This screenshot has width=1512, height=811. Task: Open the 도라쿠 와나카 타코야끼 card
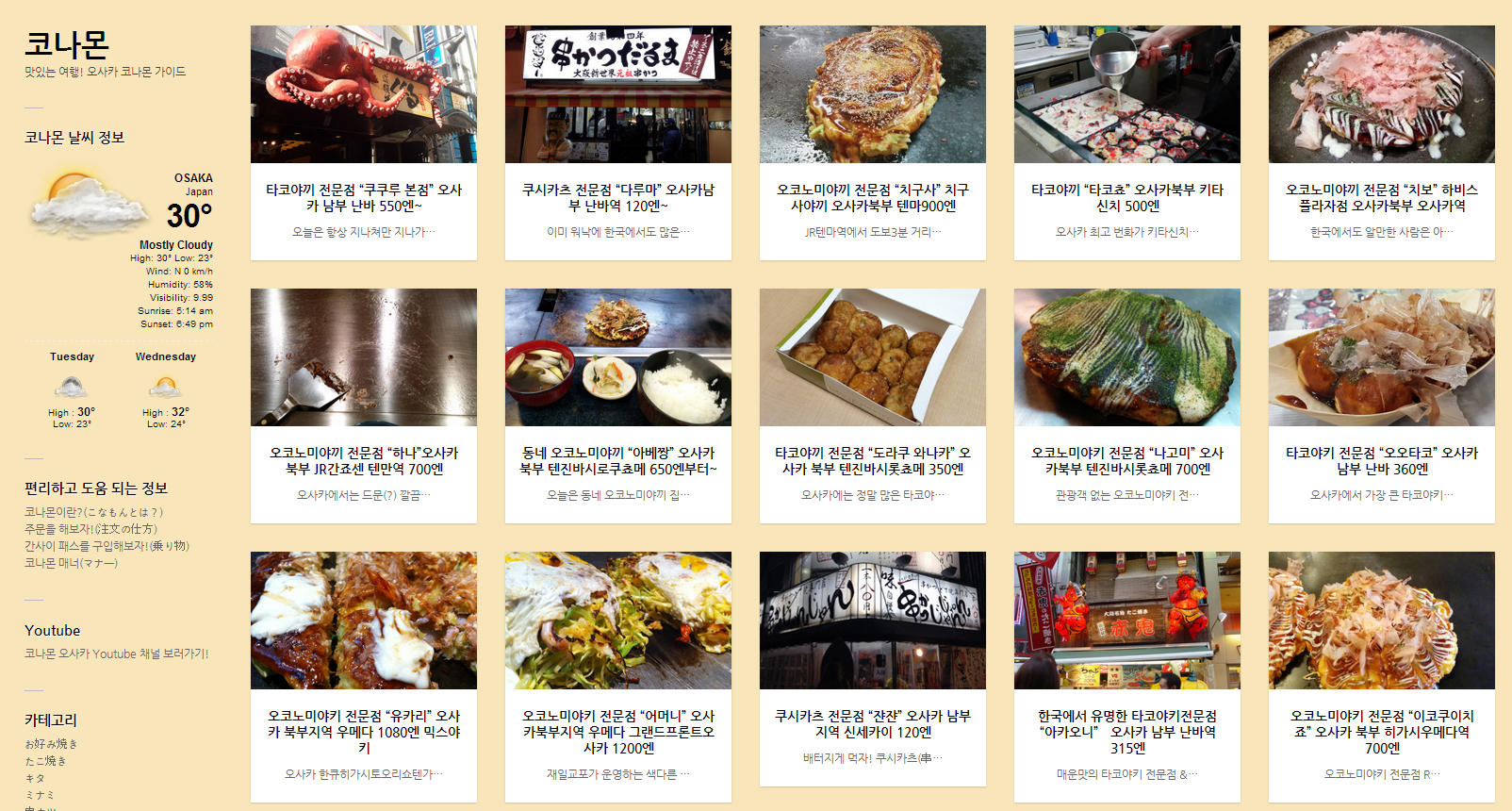pos(872,460)
